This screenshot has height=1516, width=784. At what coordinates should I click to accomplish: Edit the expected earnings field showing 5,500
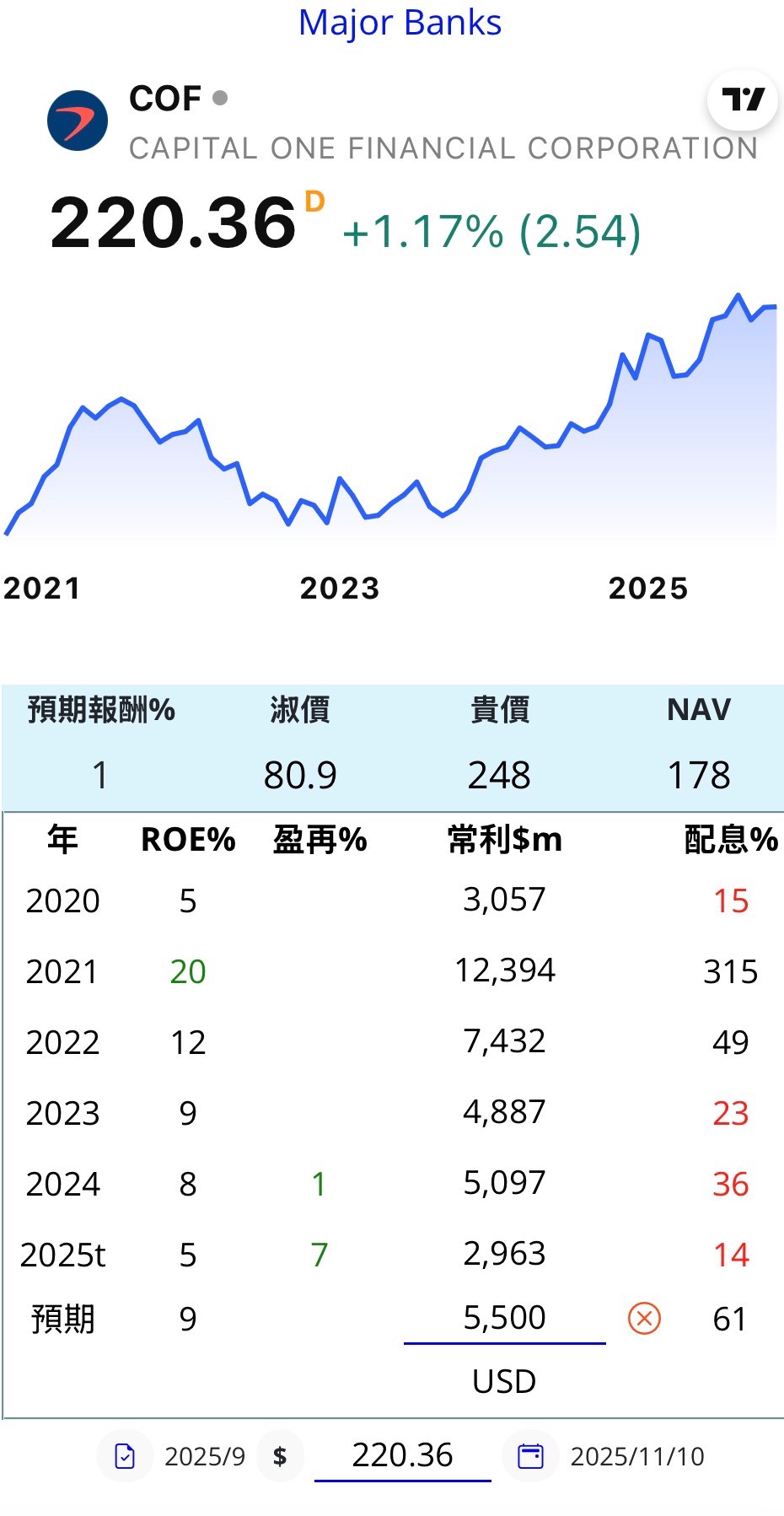504,1318
